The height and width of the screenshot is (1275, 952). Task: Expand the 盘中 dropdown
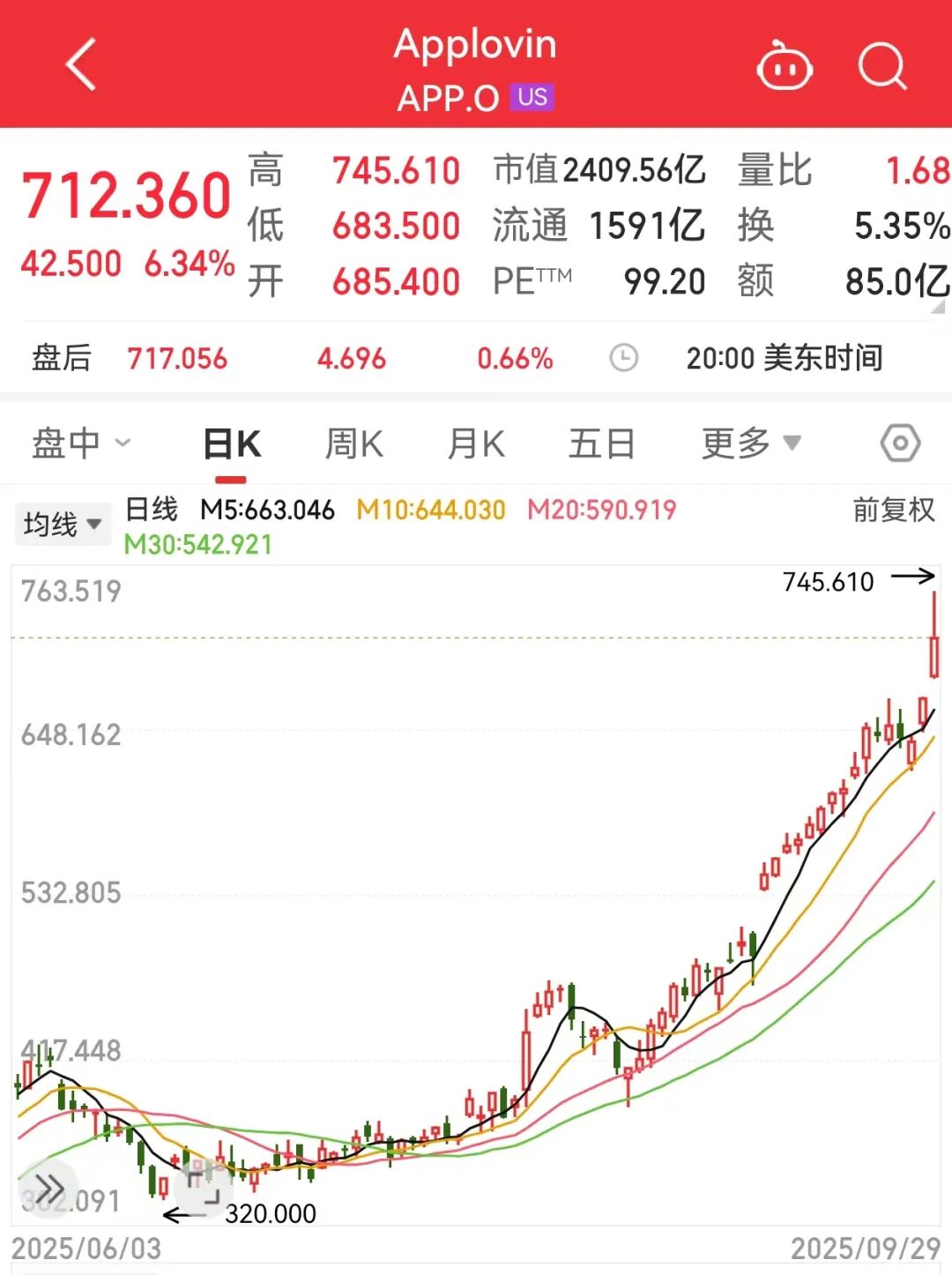(81, 443)
